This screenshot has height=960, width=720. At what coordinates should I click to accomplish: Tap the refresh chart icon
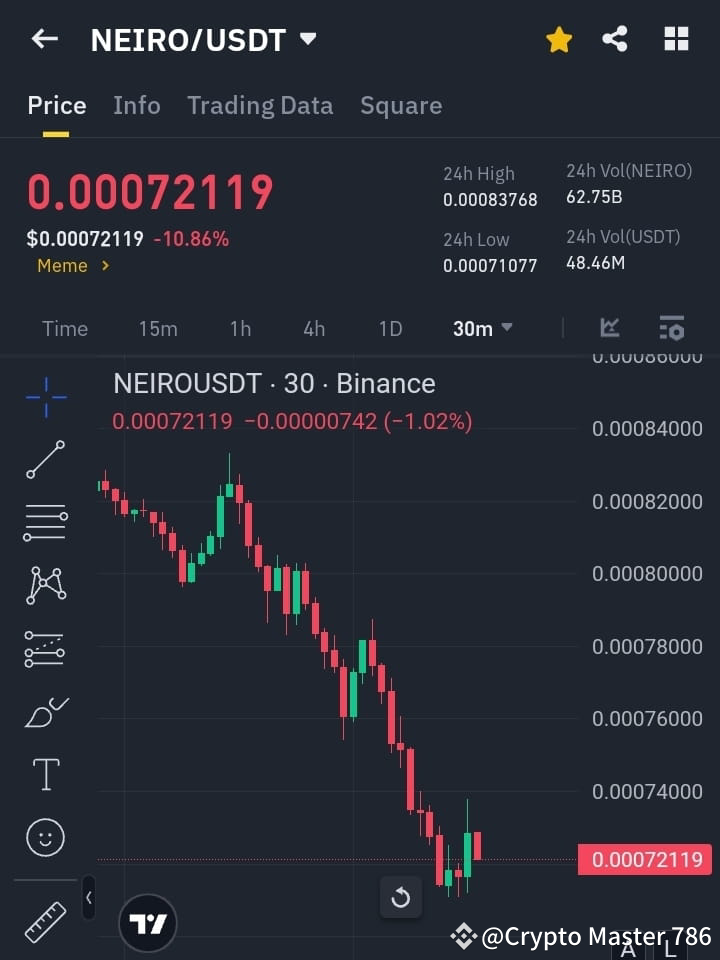[401, 898]
